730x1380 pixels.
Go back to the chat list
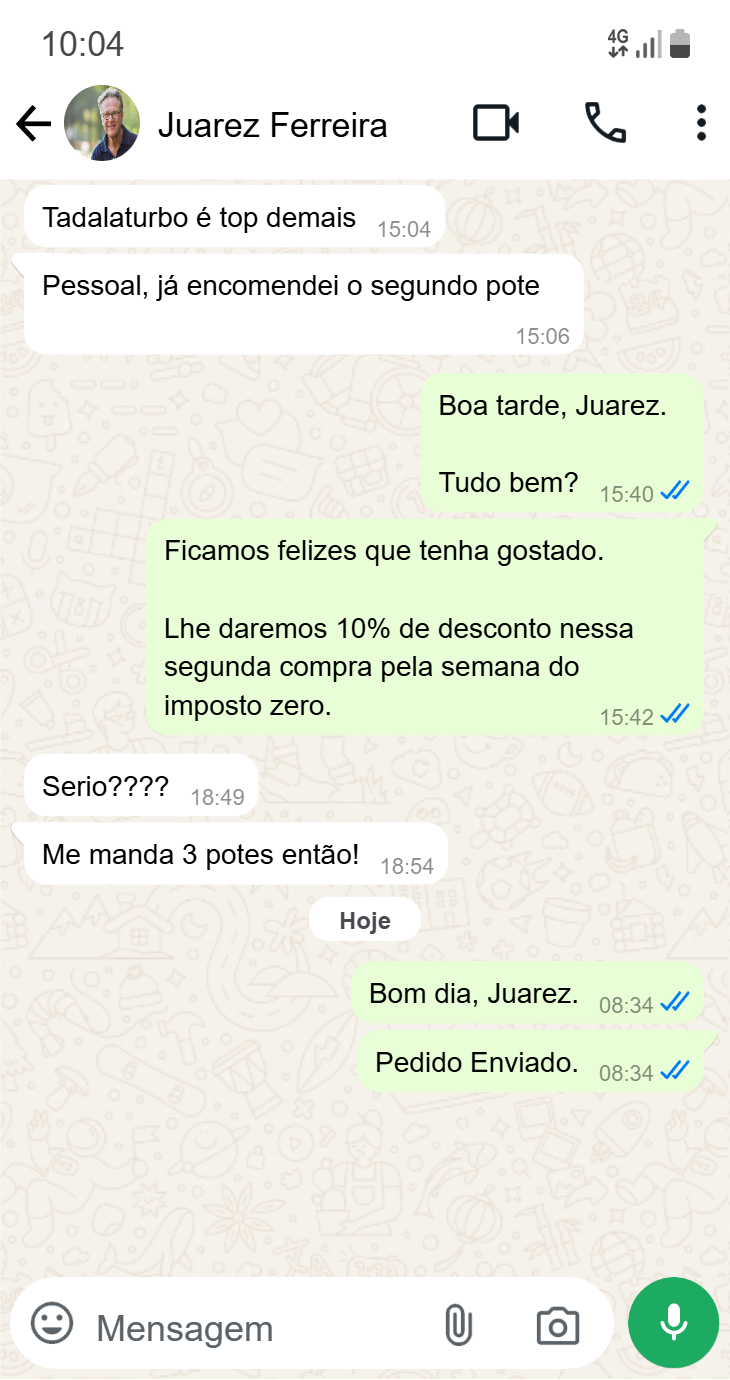click(33, 124)
